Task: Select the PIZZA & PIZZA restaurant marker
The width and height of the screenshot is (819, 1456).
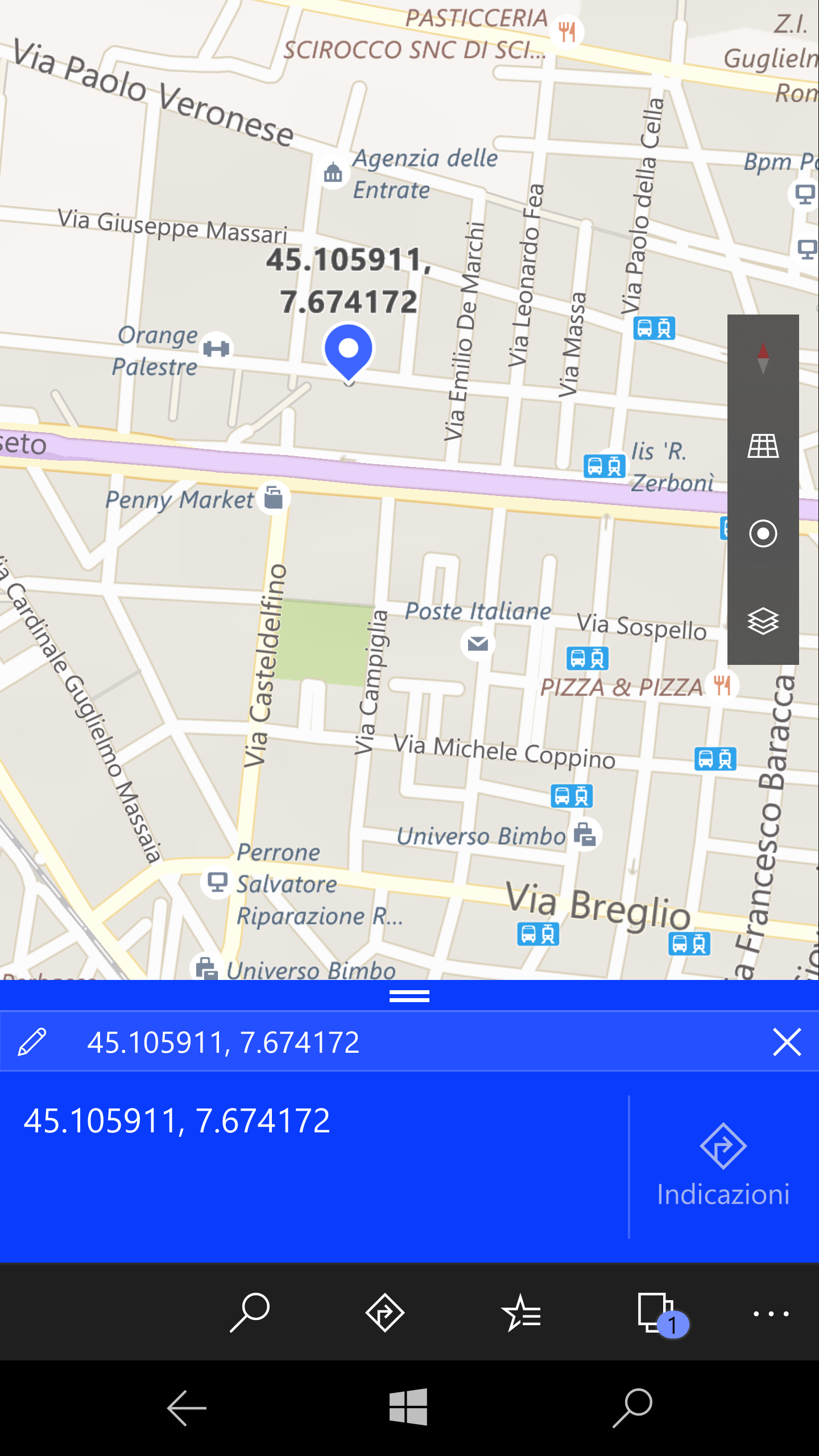Action: [722, 685]
